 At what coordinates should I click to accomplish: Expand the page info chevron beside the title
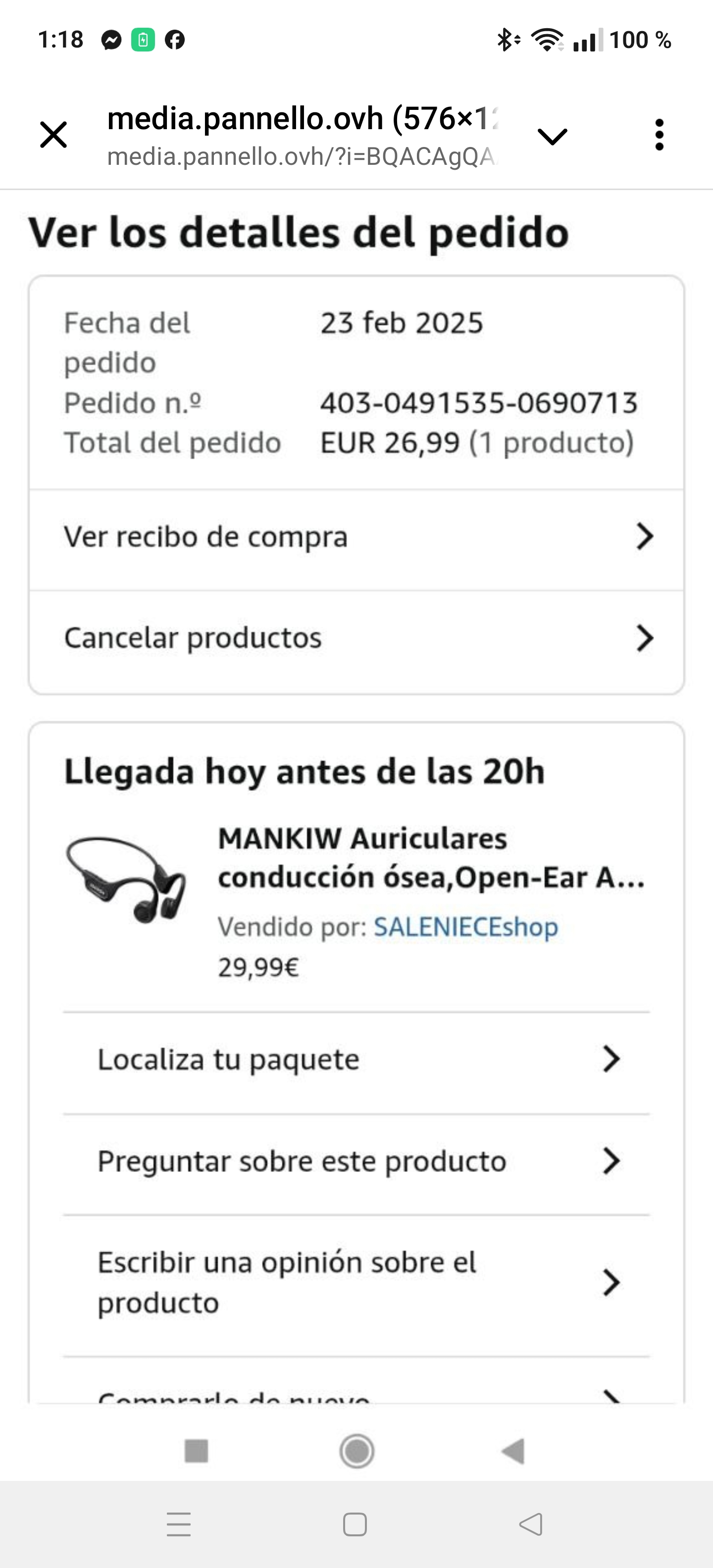[552, 136]
